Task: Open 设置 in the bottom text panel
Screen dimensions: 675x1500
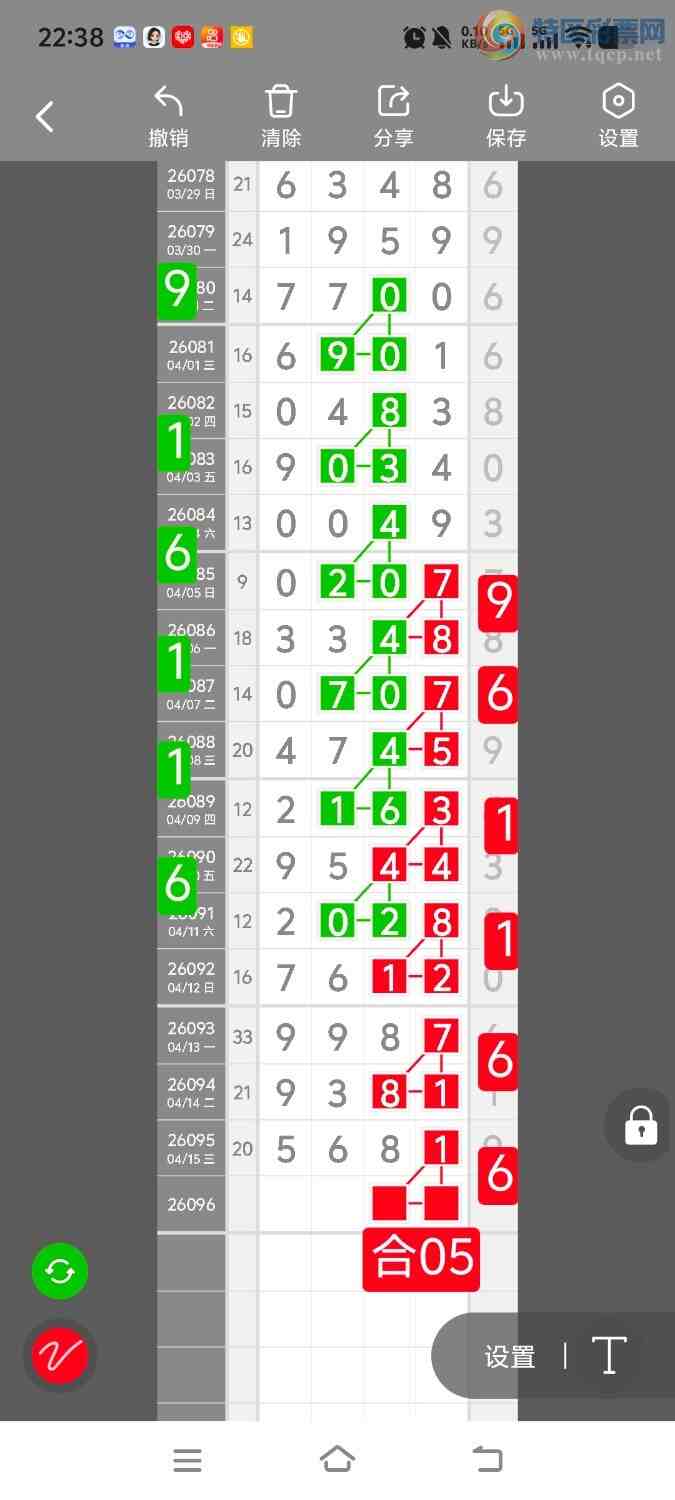Action: tap(510, 1357)
